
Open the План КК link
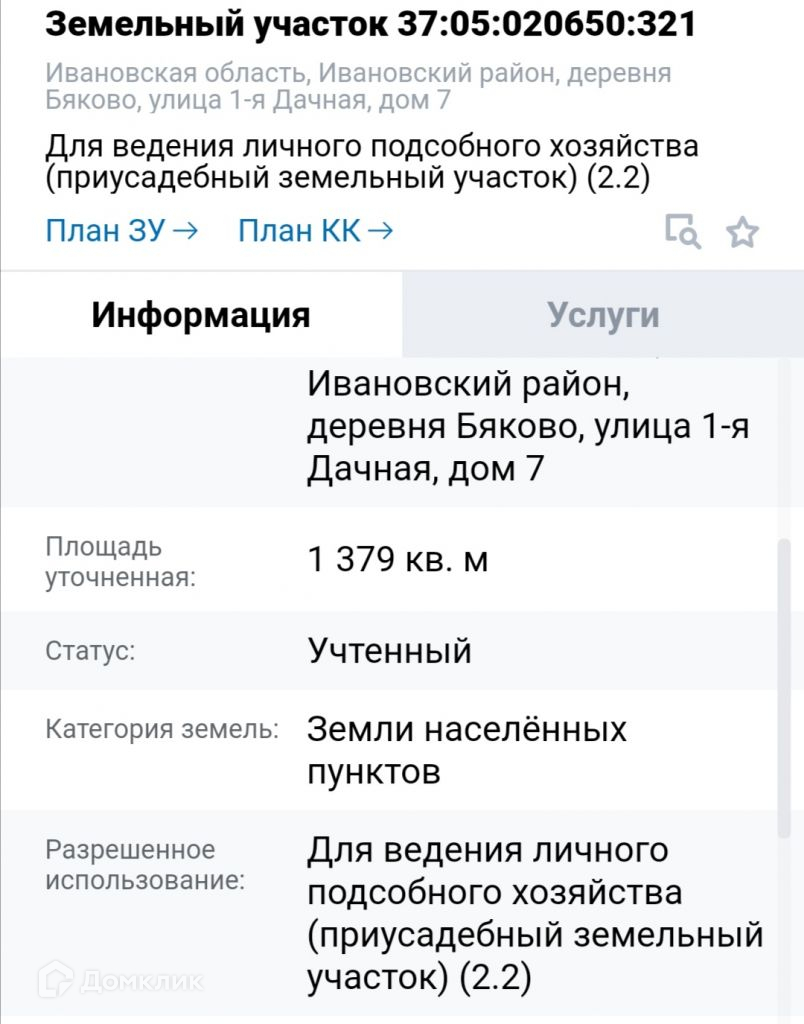click(315, 232)
